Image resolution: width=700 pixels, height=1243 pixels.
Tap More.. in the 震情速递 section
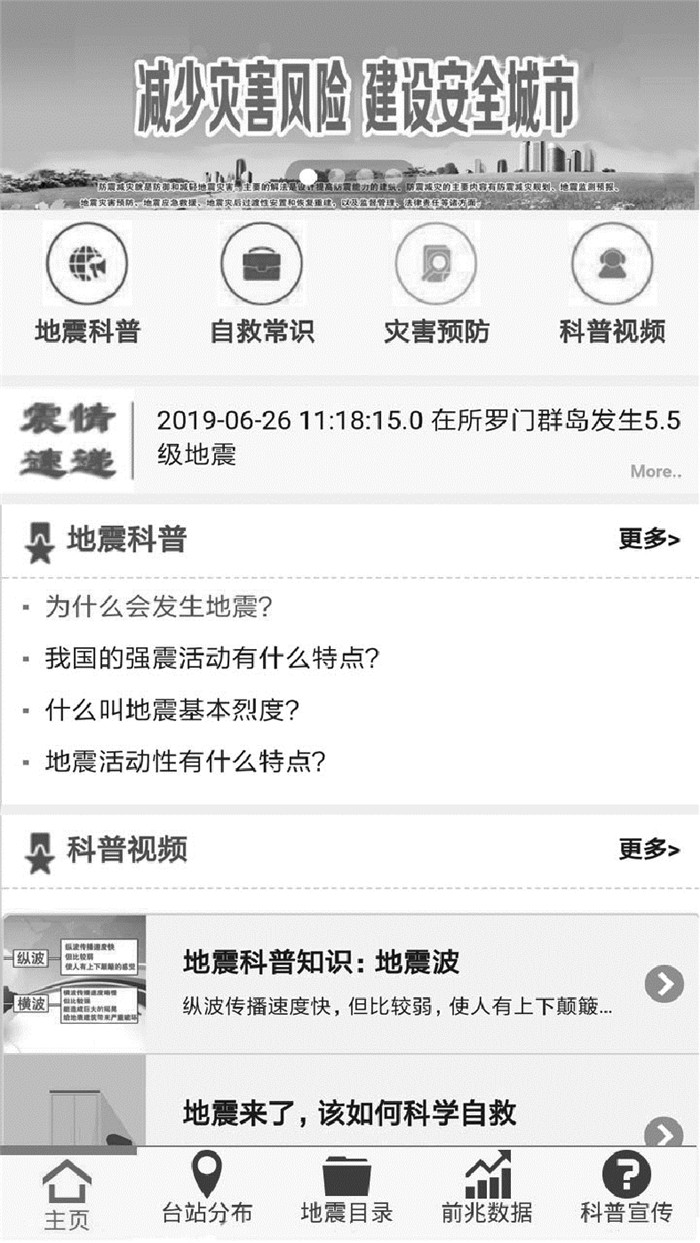[x=655, y=471]
